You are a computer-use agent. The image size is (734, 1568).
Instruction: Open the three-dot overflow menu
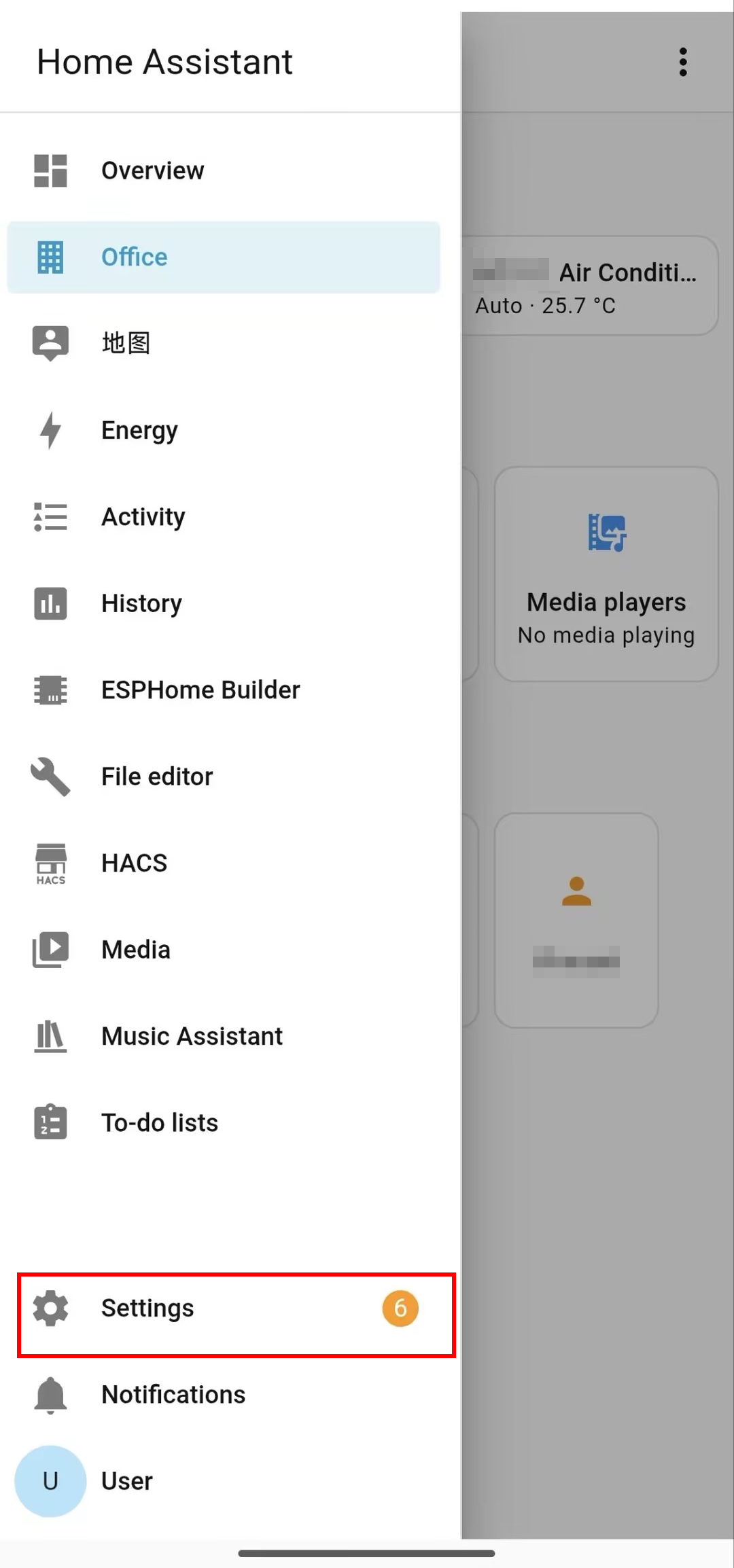683,62
